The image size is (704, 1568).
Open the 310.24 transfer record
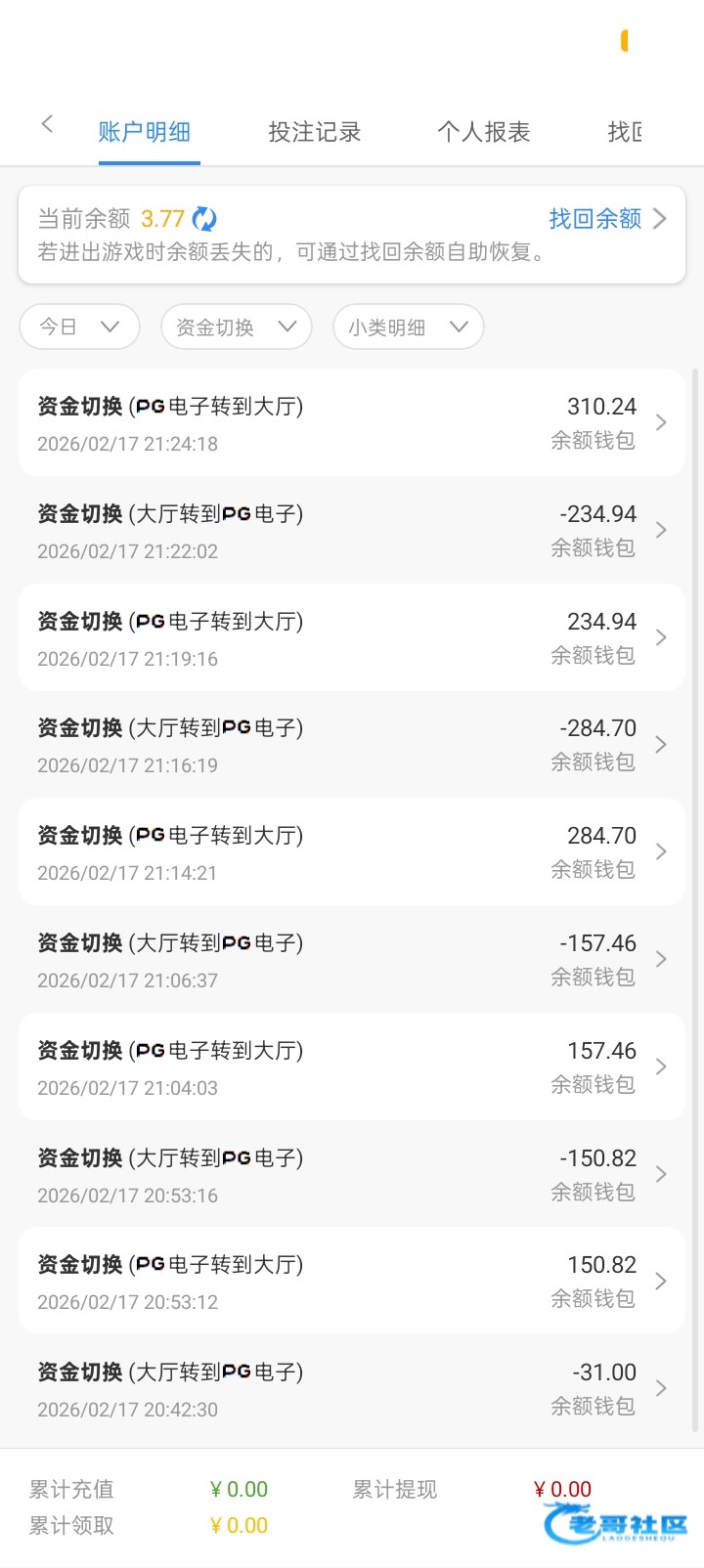tap(352, 423)
